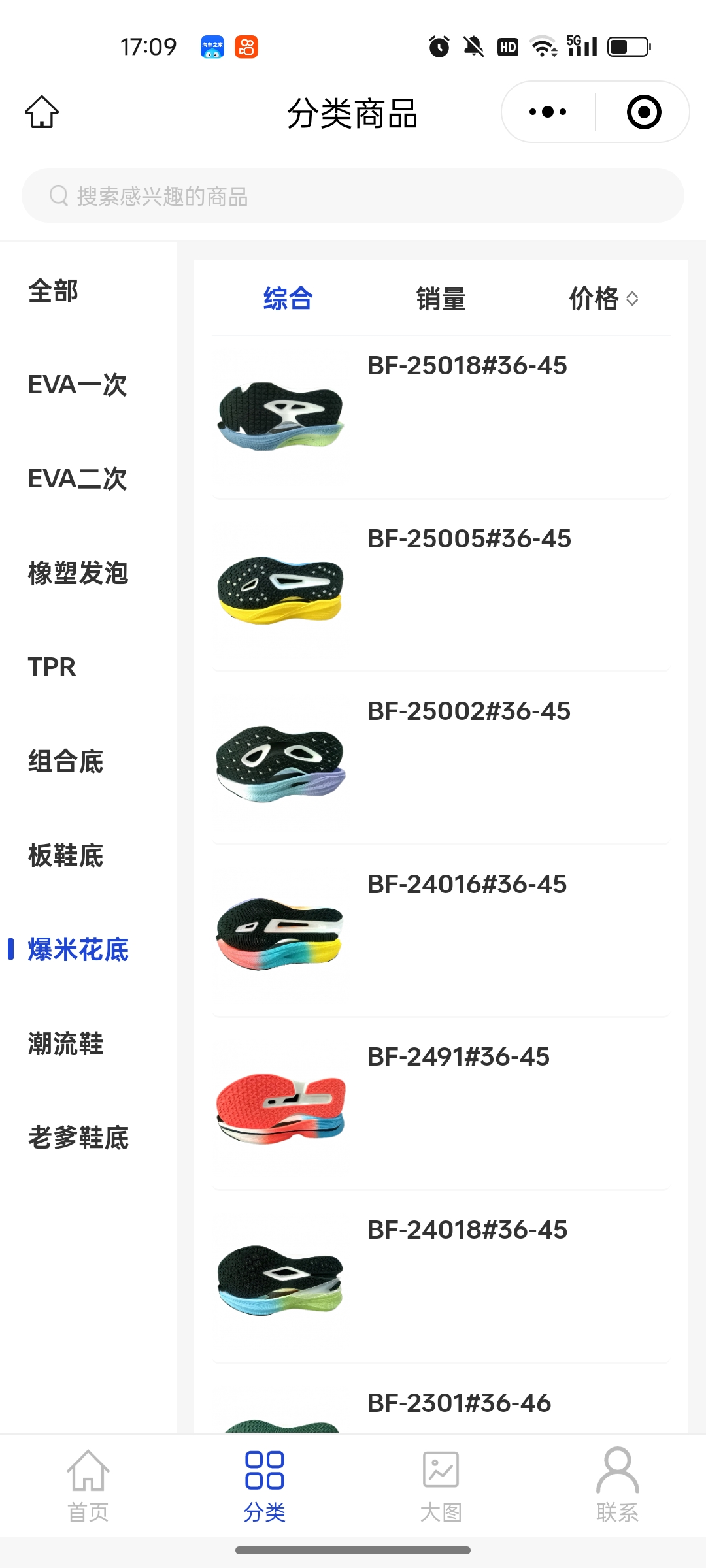The width and height of the screenshot is (706, 1568).
Task: Switch to the 大图 bottom tab
Action: (x=441, y=1486)
